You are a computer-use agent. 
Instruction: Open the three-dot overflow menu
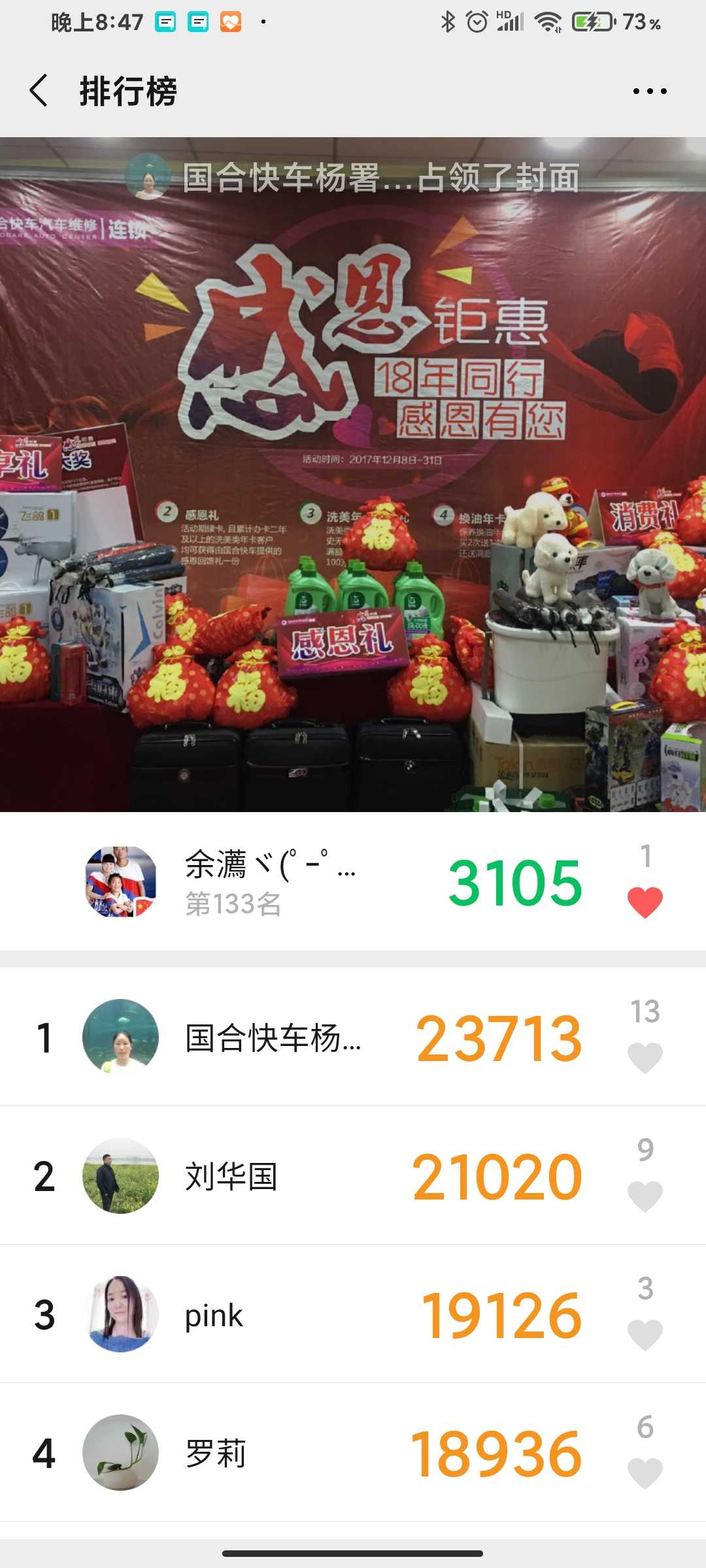[650, 91]
